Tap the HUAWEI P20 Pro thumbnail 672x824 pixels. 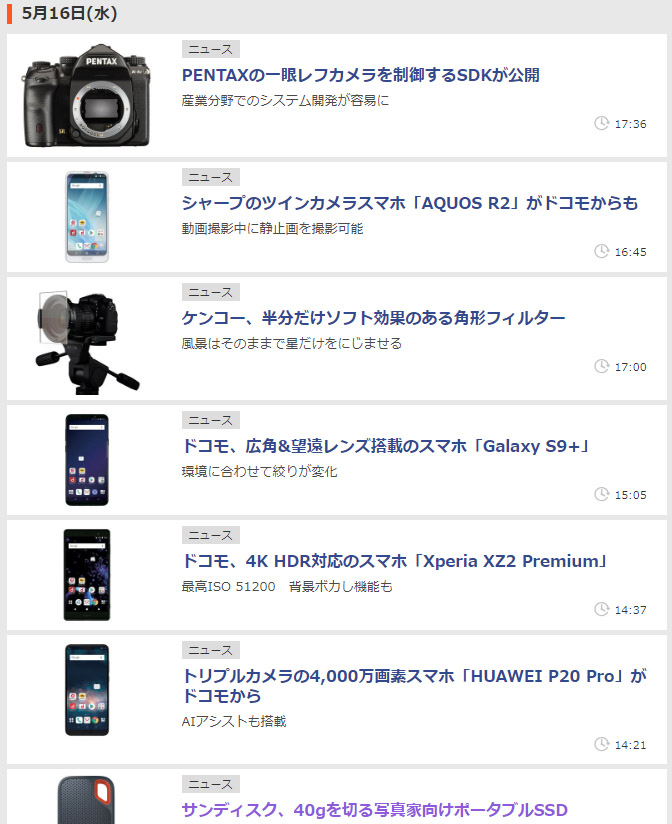coord(87,691)
